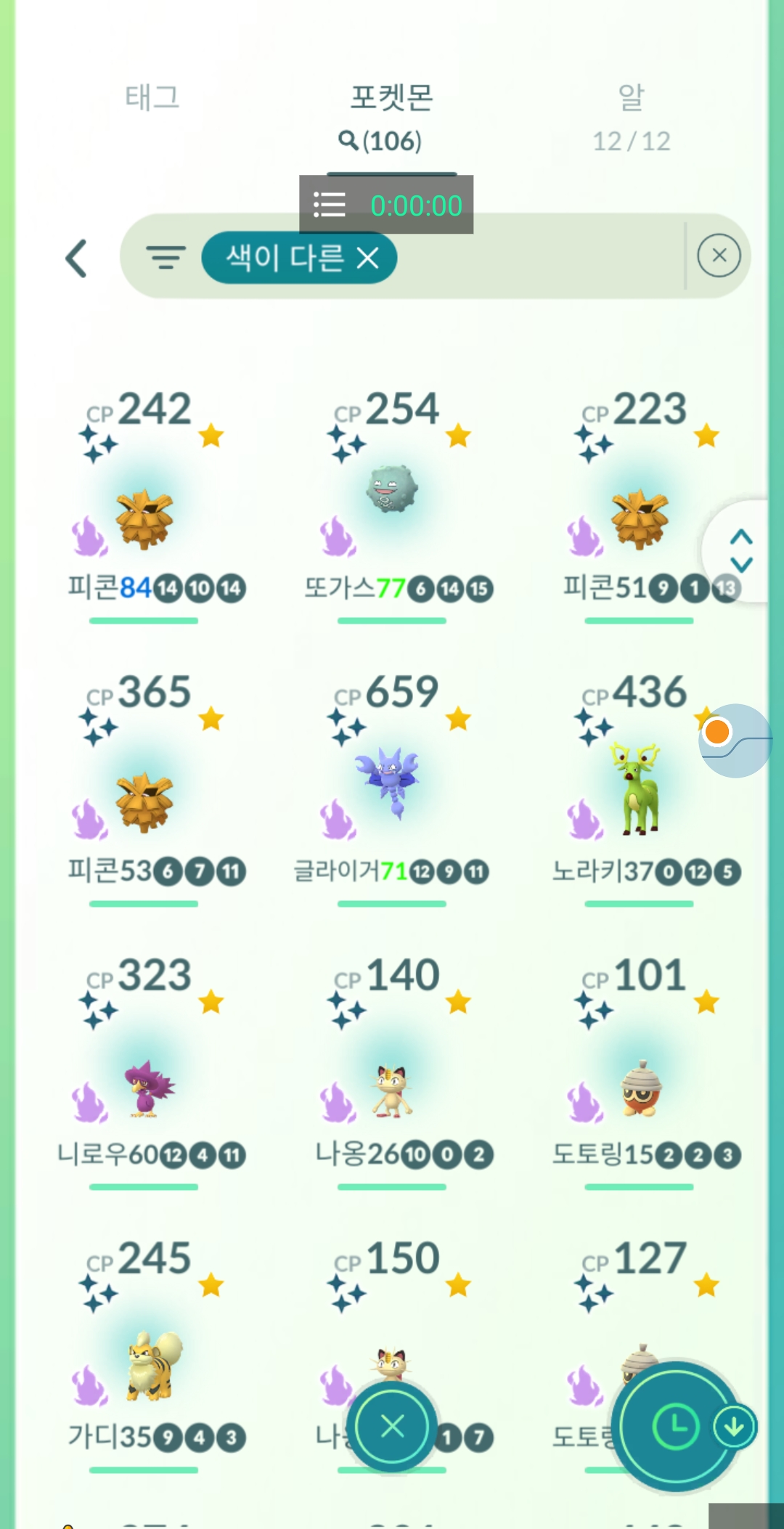The height and width of the screenshot is (1529, 784).
Task: Remove the 색이 다른 filter chip
Action: pos(368,258)
